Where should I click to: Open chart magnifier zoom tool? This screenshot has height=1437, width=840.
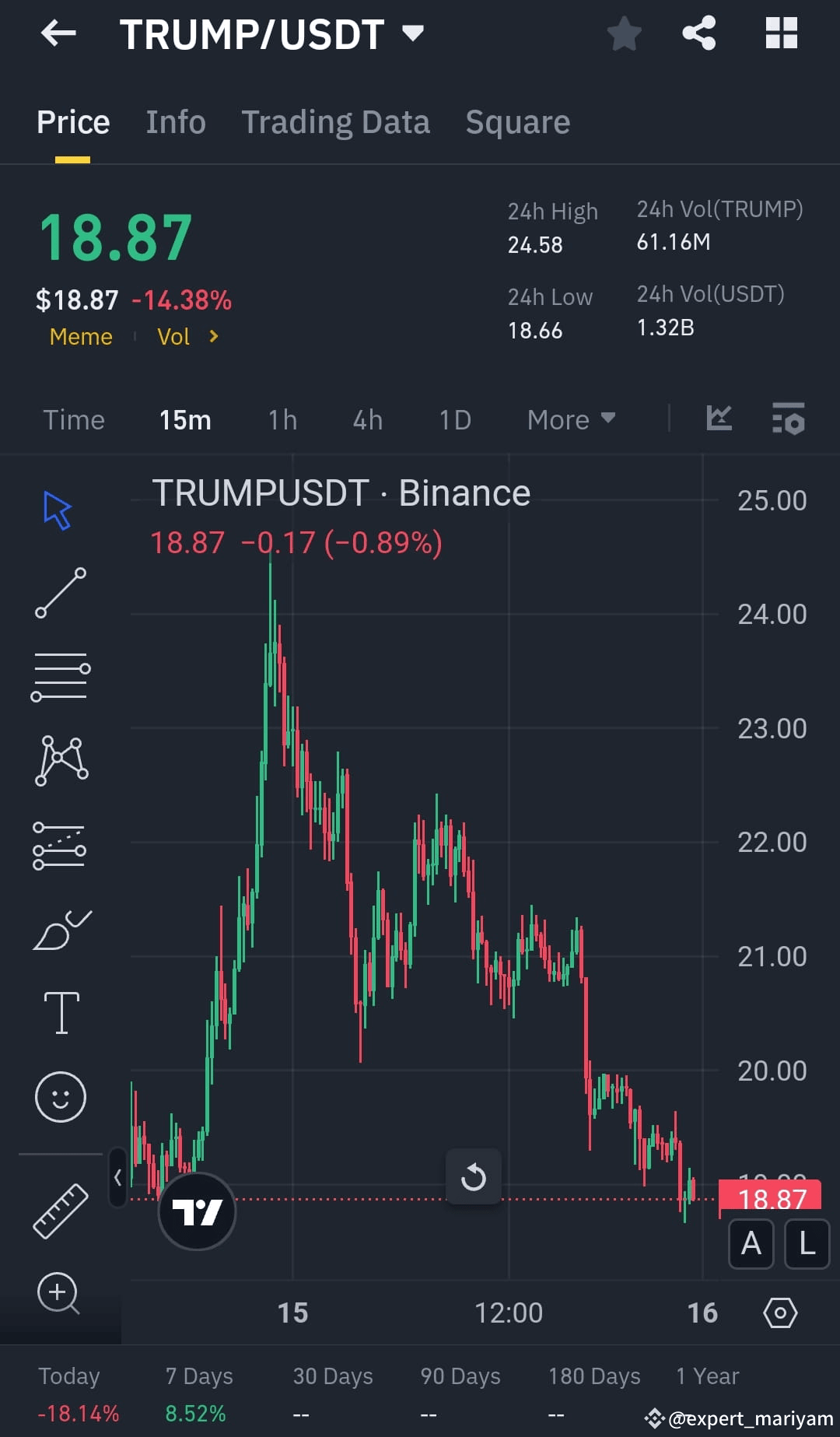point(59,1292)
